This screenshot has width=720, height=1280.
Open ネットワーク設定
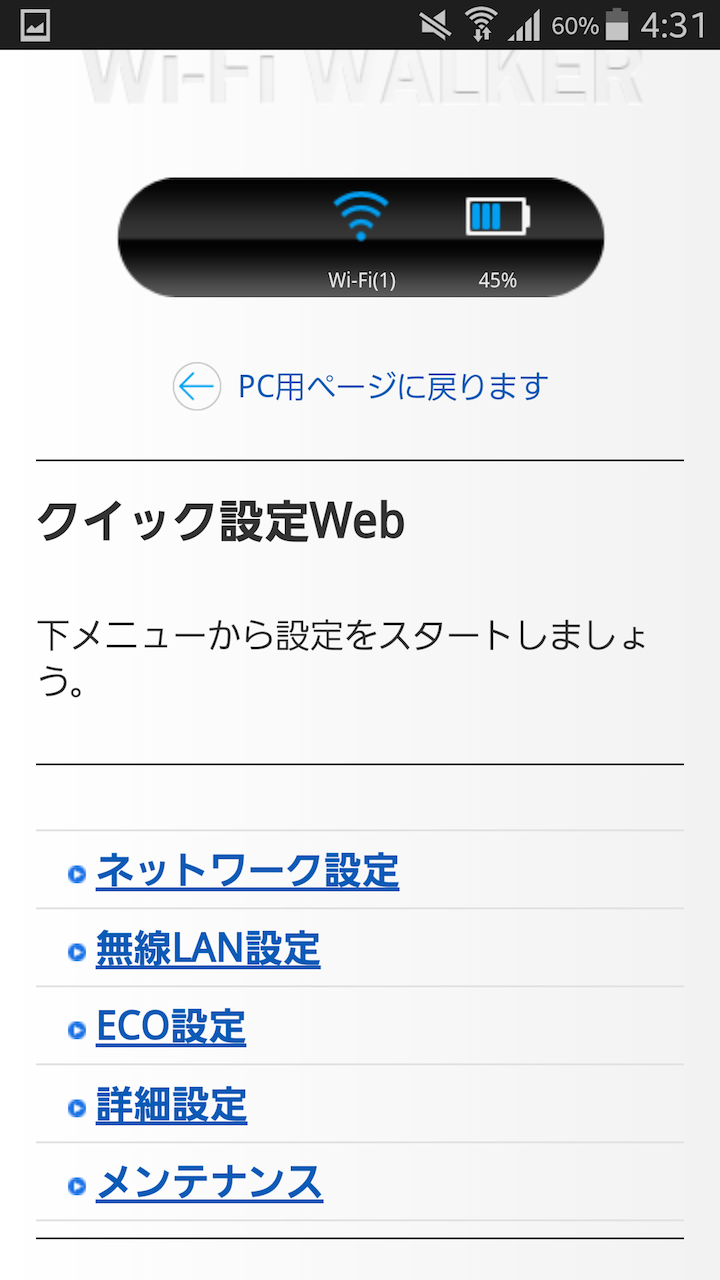247,871
